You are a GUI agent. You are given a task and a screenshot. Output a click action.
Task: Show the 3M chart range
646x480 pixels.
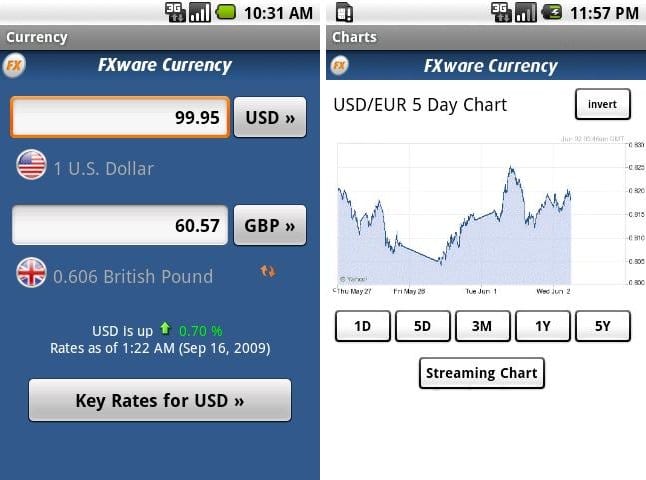(x=482, y=326)
